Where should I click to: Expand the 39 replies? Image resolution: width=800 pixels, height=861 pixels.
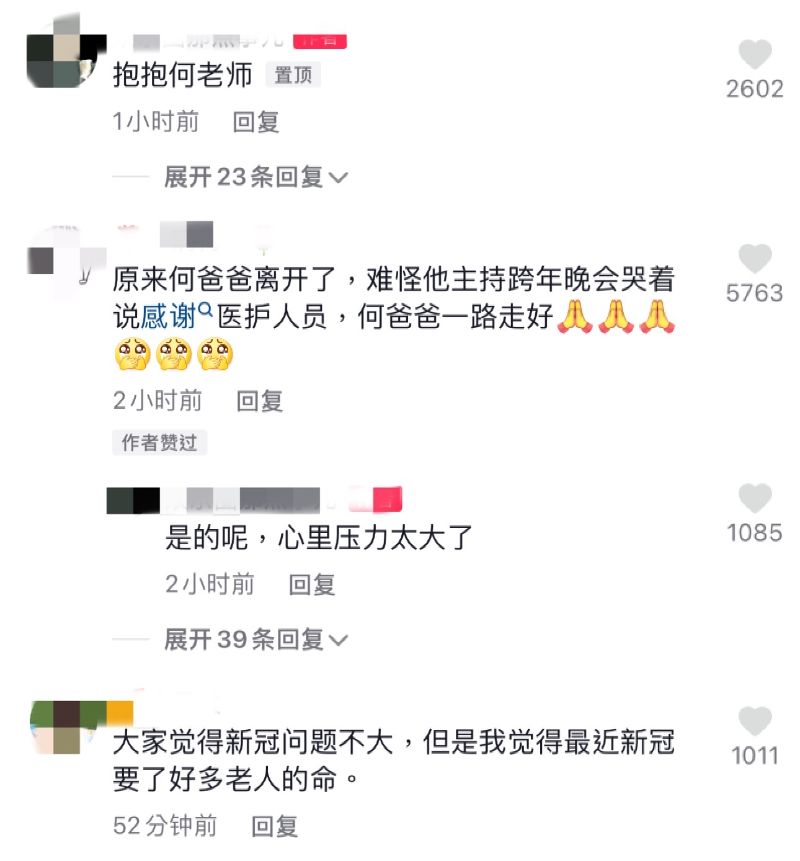tap(255, 639)
